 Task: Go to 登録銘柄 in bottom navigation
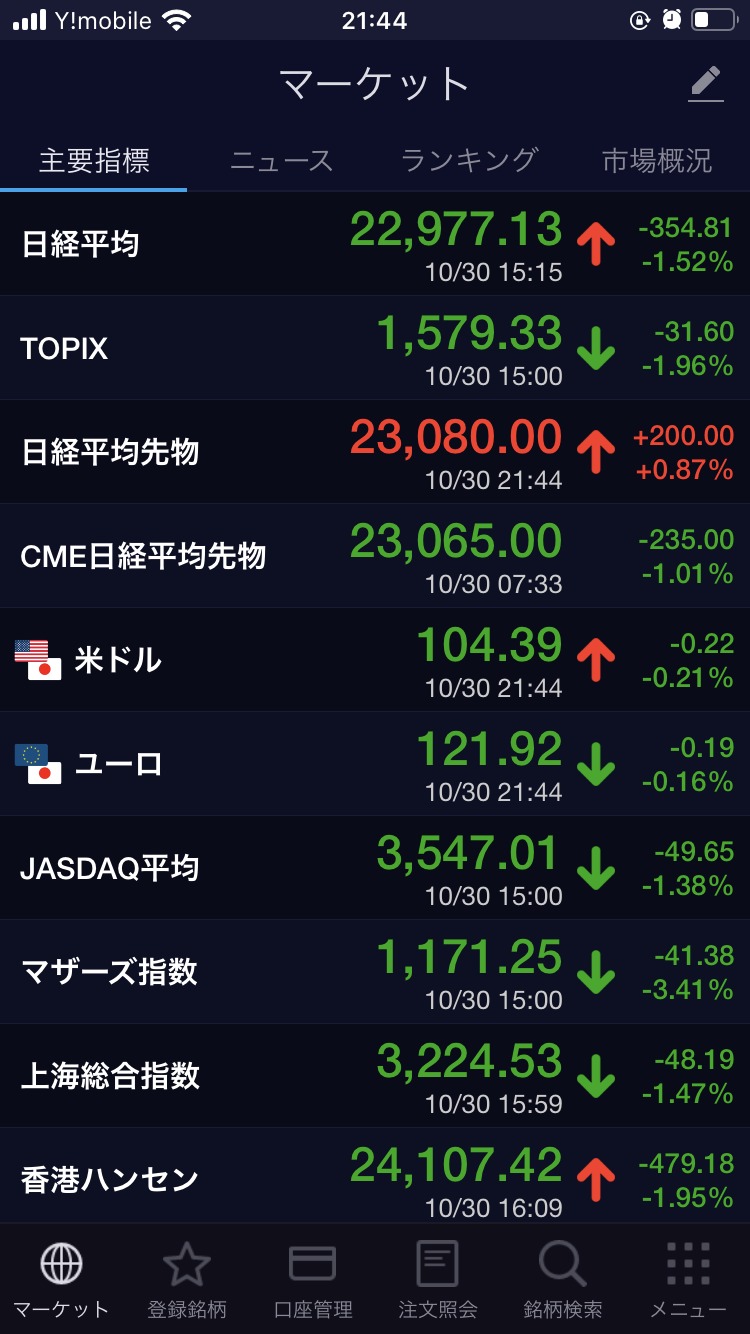pos(187,1280)
